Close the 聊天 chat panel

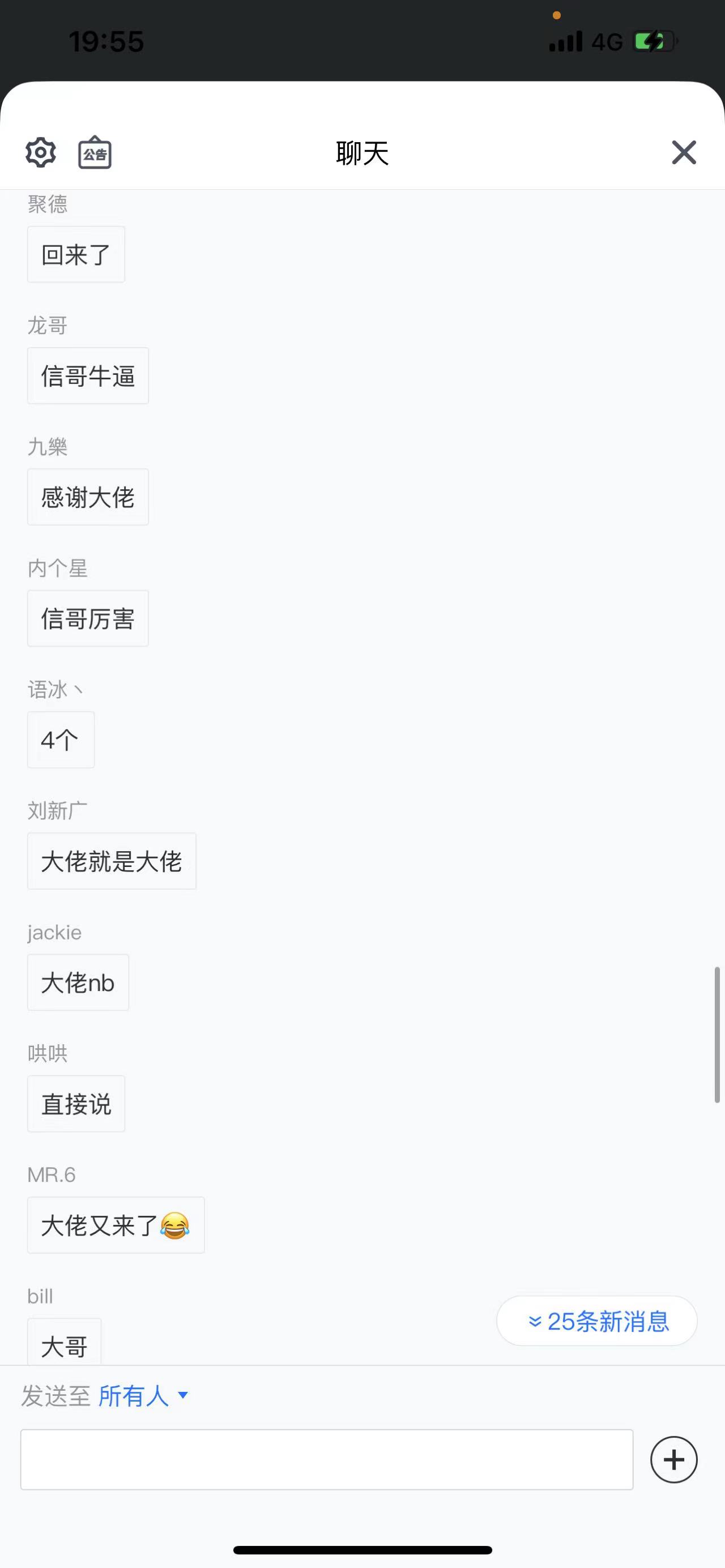(684, 152)
